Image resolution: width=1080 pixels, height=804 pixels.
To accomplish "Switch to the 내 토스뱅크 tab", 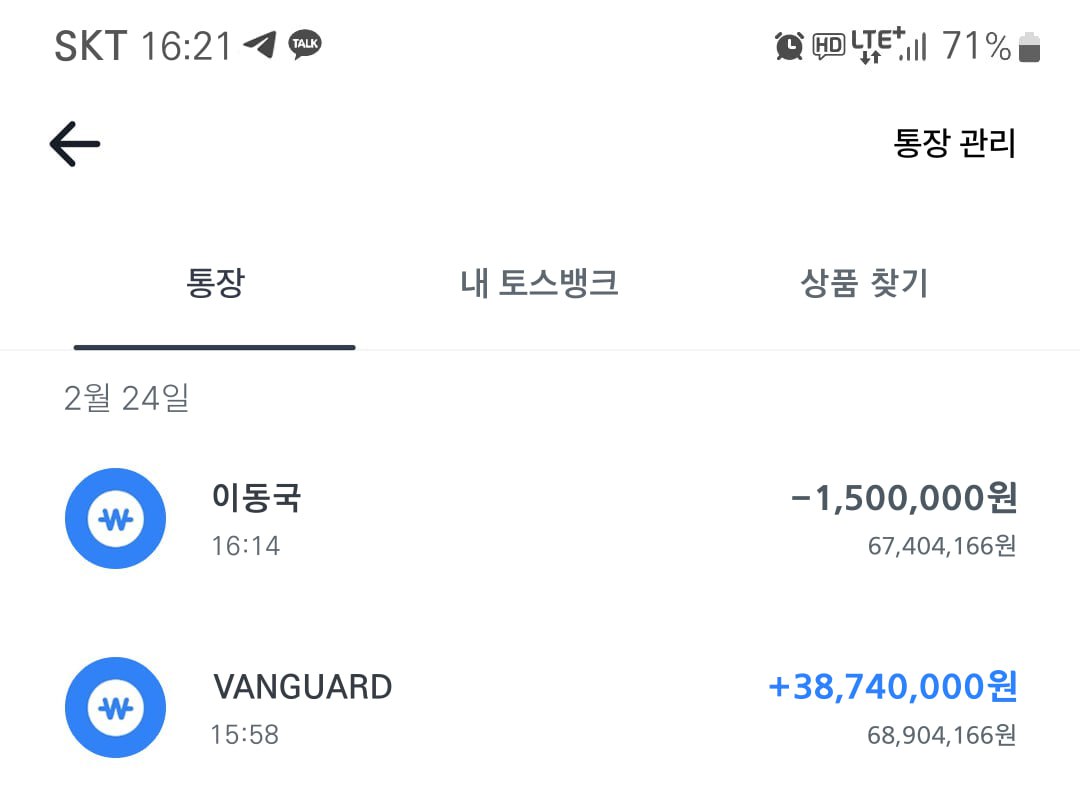I will (539, 284).
